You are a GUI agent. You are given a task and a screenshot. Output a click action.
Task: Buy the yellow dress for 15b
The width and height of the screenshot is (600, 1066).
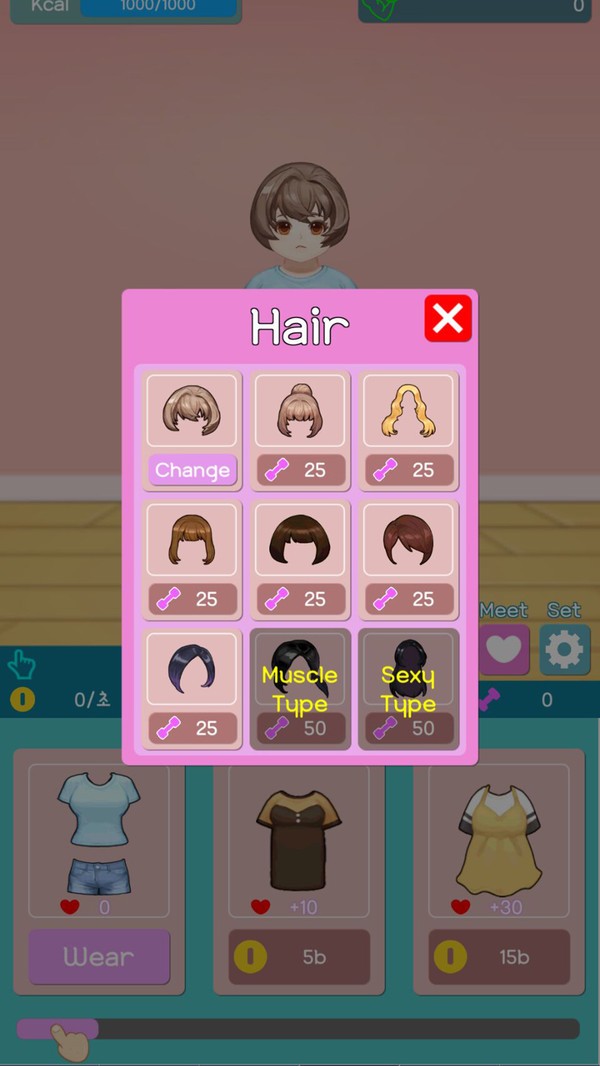499,957
